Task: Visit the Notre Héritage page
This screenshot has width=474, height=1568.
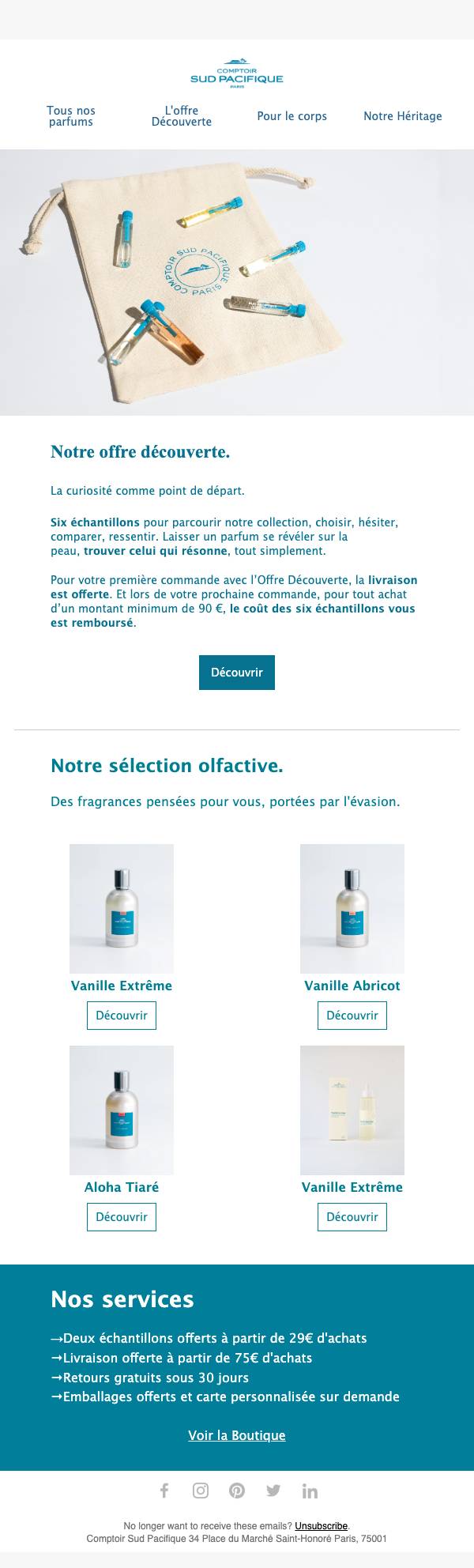Action: (403, 116)
